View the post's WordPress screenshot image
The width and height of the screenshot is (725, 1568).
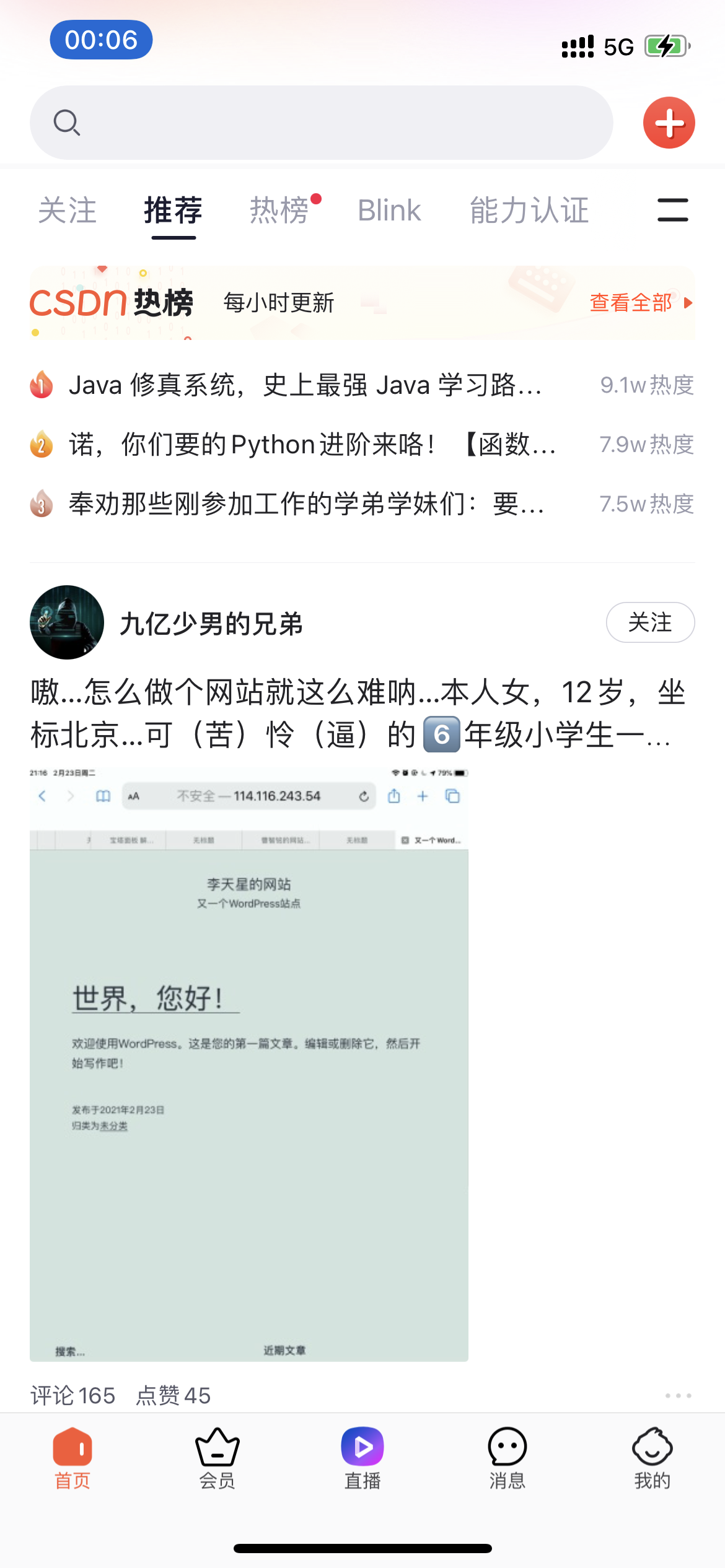pyautogui.click(x=249, y=1065)
